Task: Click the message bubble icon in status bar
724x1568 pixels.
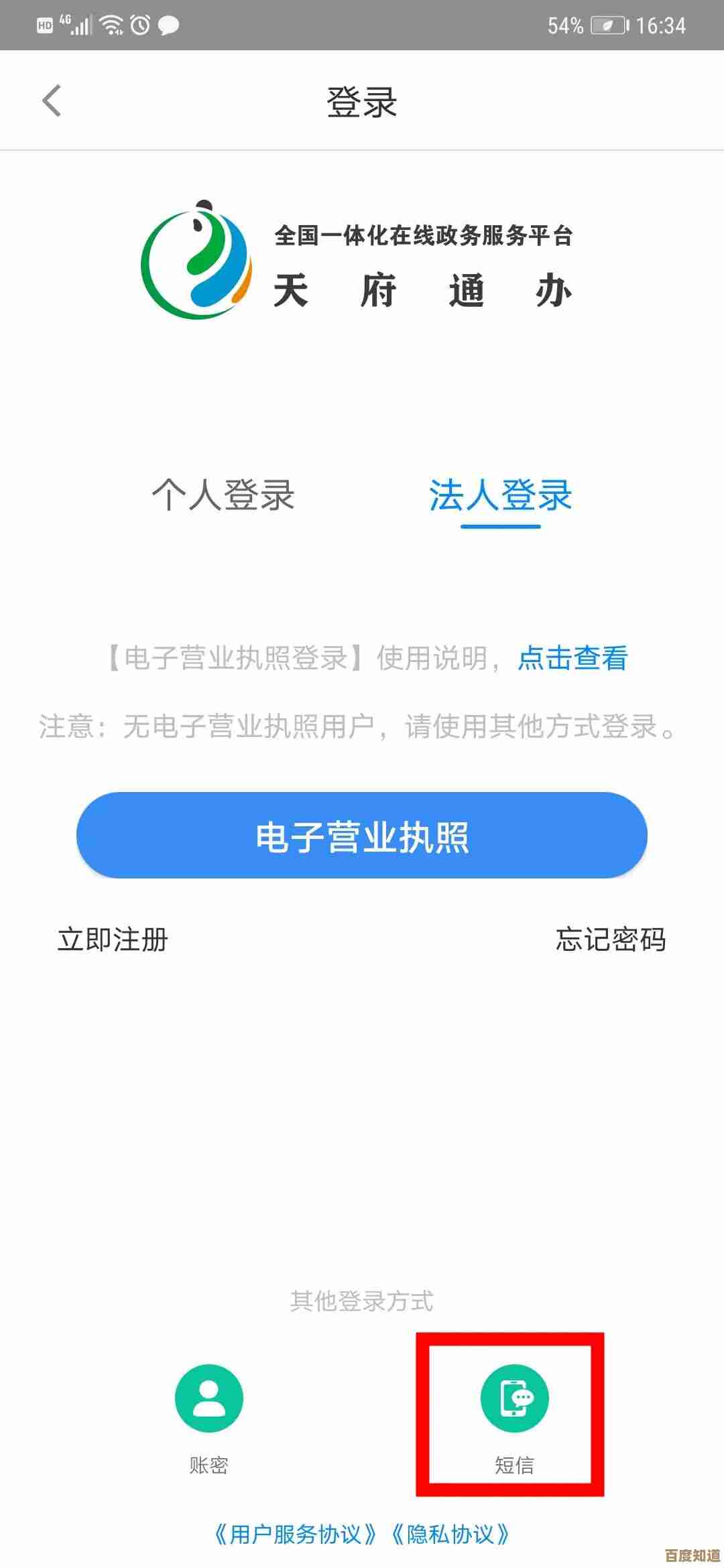Action: pyautogui.click(x=168, y=24)
